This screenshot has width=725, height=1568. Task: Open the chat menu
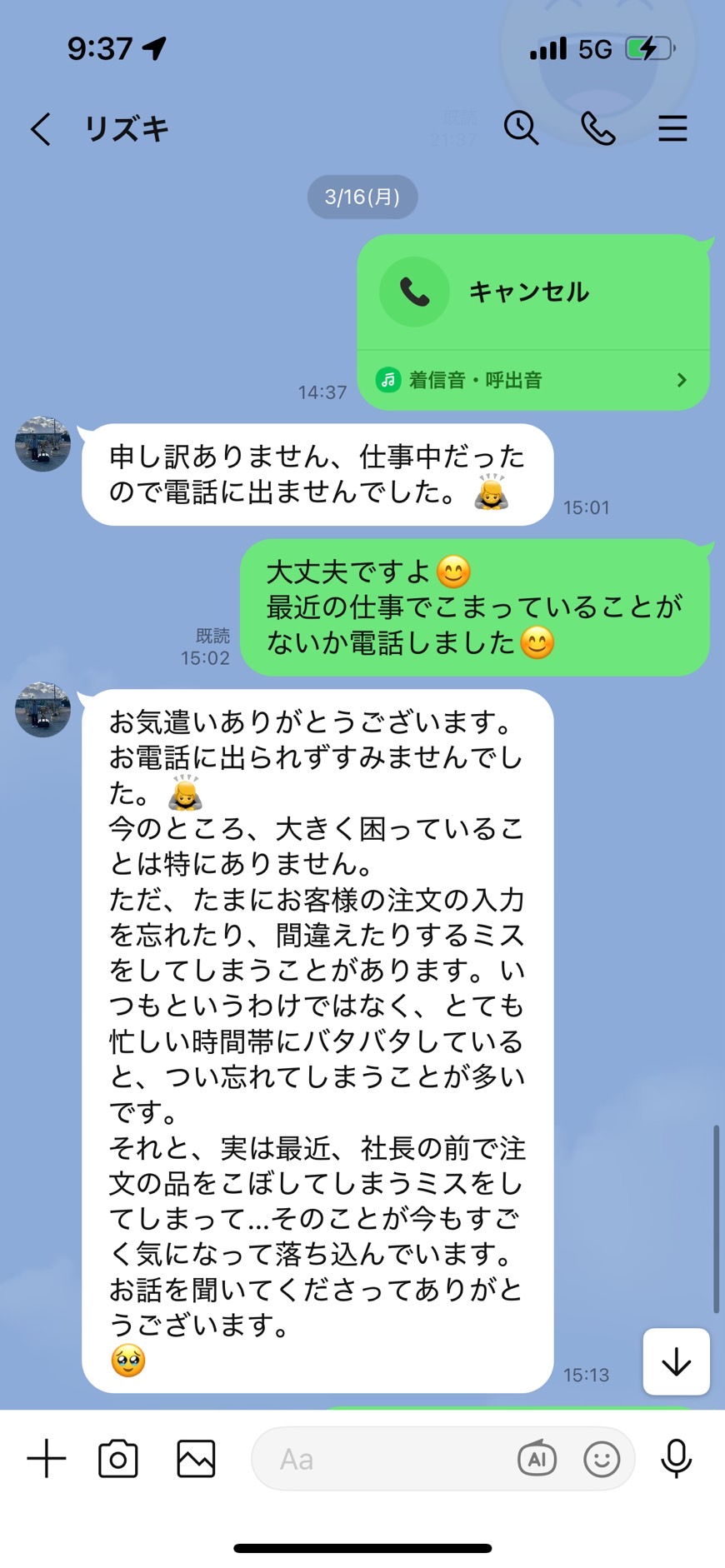click(x=672, y=128)
